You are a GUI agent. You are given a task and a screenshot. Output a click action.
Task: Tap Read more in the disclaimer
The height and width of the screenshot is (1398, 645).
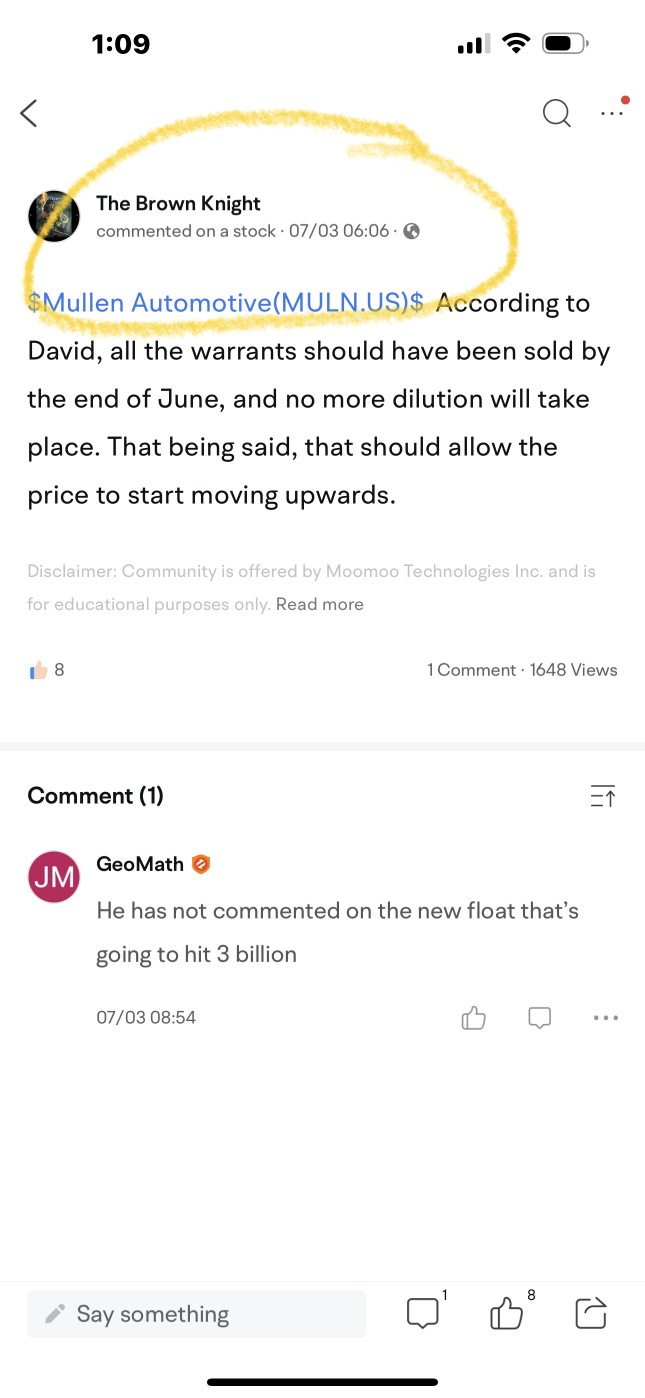[x=319, y=604]
